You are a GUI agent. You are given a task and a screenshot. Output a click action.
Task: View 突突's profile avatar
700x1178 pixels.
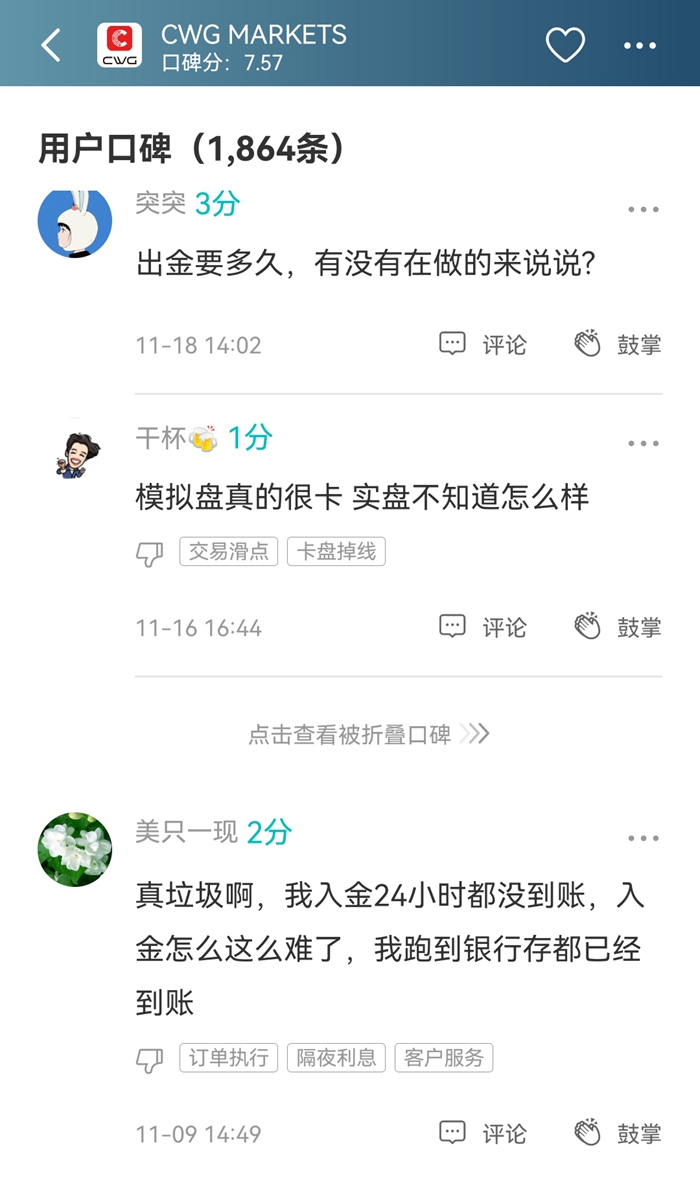click(75, 223)
